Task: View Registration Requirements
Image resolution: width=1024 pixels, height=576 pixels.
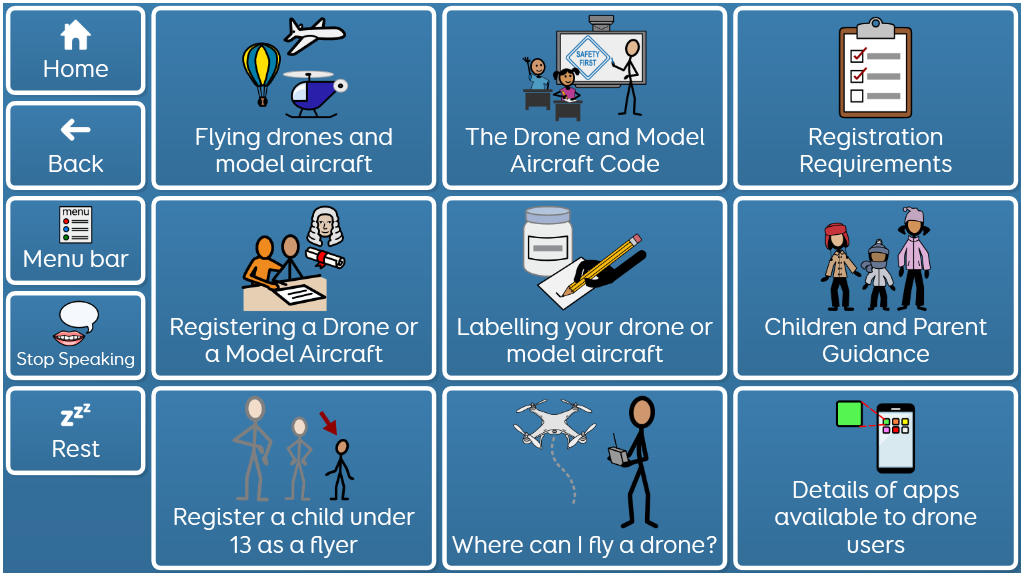Action: [875, 98]
